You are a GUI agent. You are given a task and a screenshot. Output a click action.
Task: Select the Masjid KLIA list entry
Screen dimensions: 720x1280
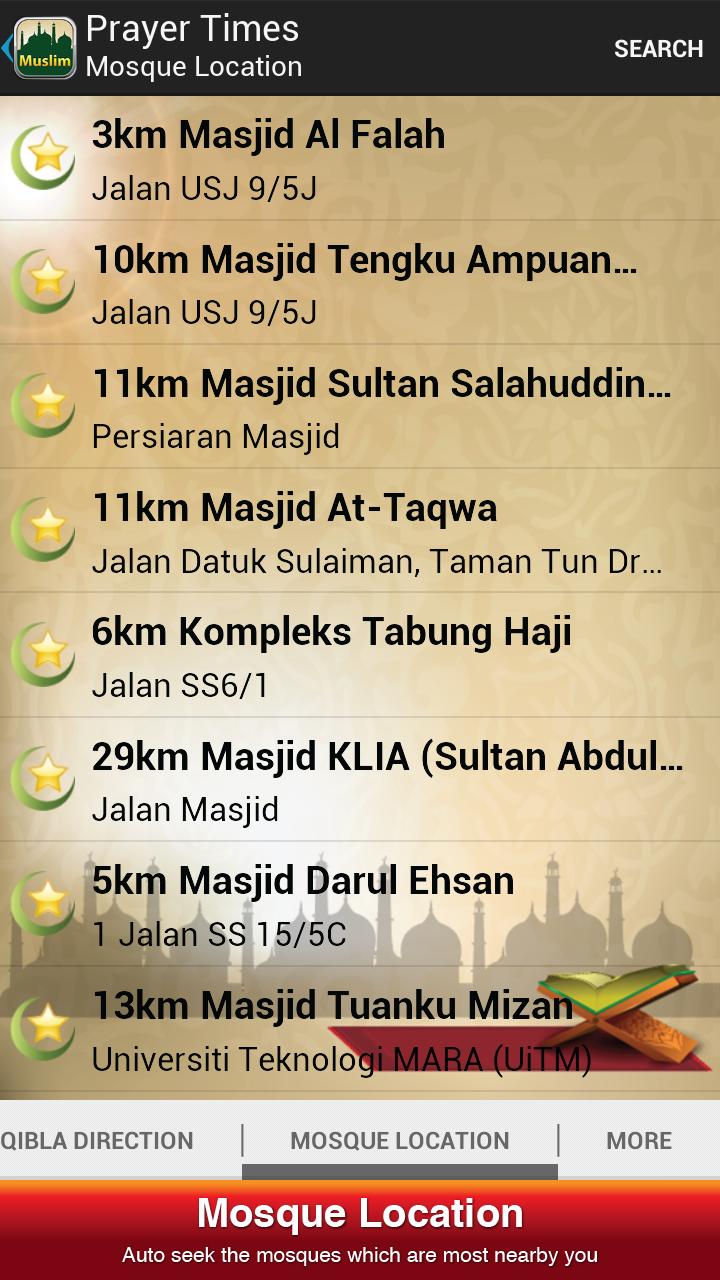360,775
